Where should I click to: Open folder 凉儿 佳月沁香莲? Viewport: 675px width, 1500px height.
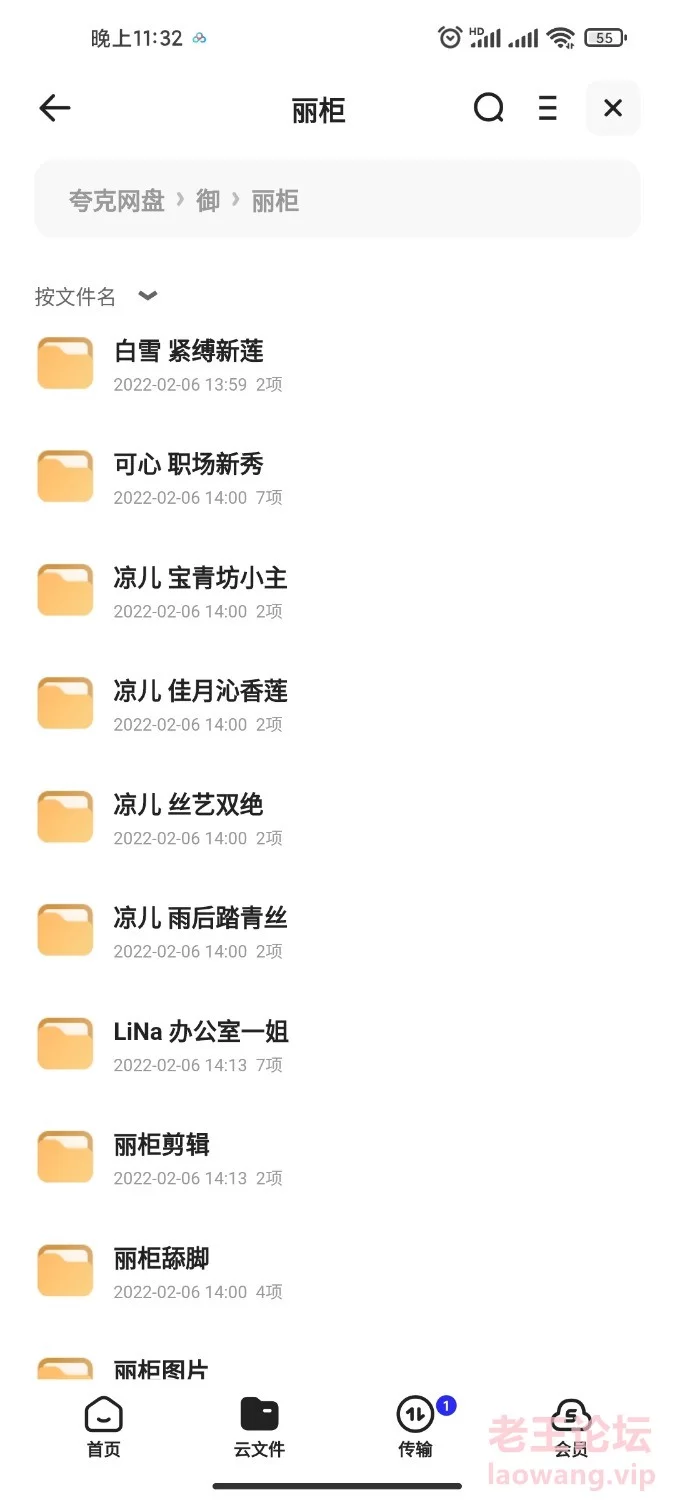200,704
